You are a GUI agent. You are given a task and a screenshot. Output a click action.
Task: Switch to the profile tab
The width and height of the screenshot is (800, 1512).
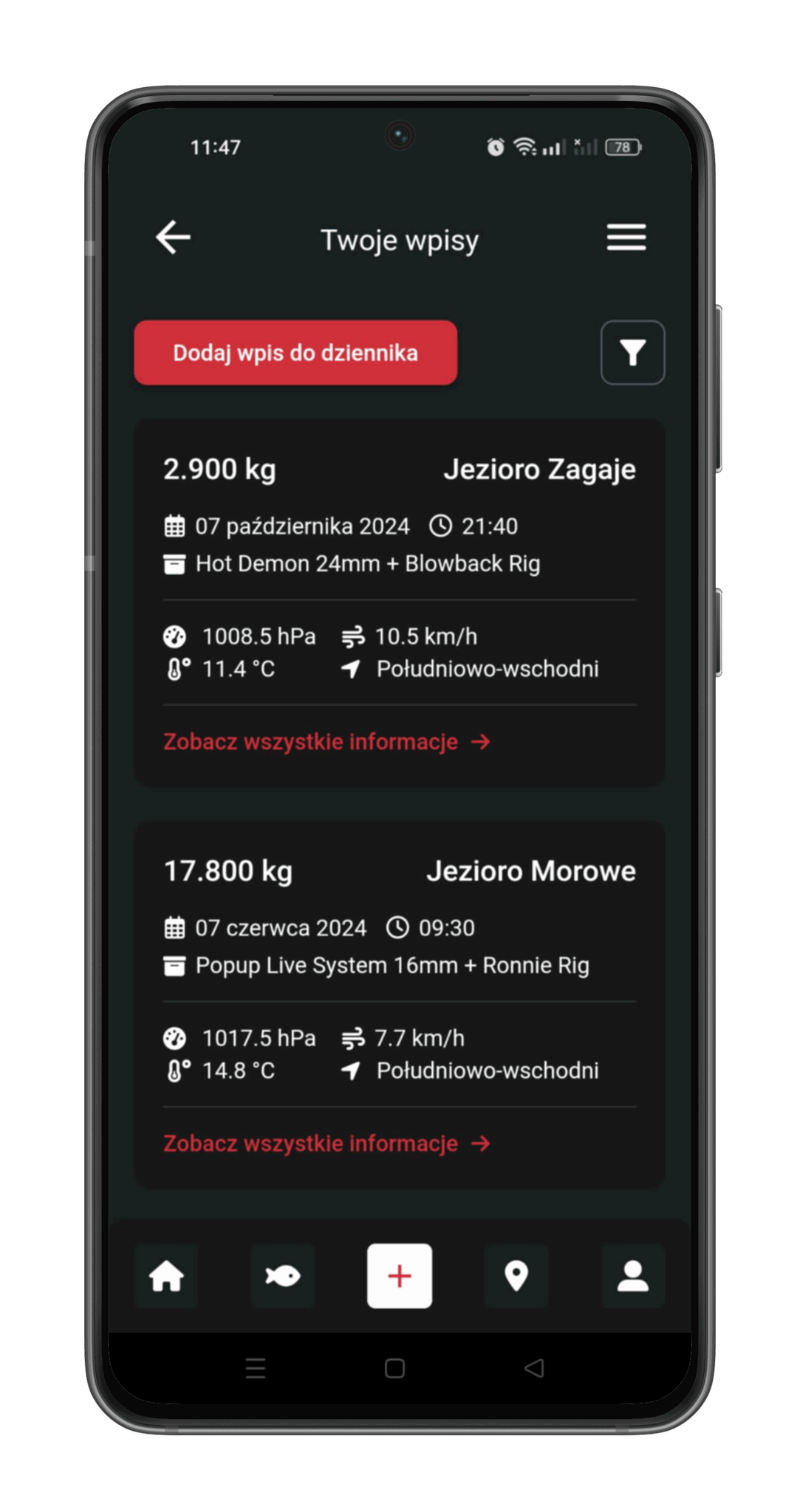[x=633, y=1276]
